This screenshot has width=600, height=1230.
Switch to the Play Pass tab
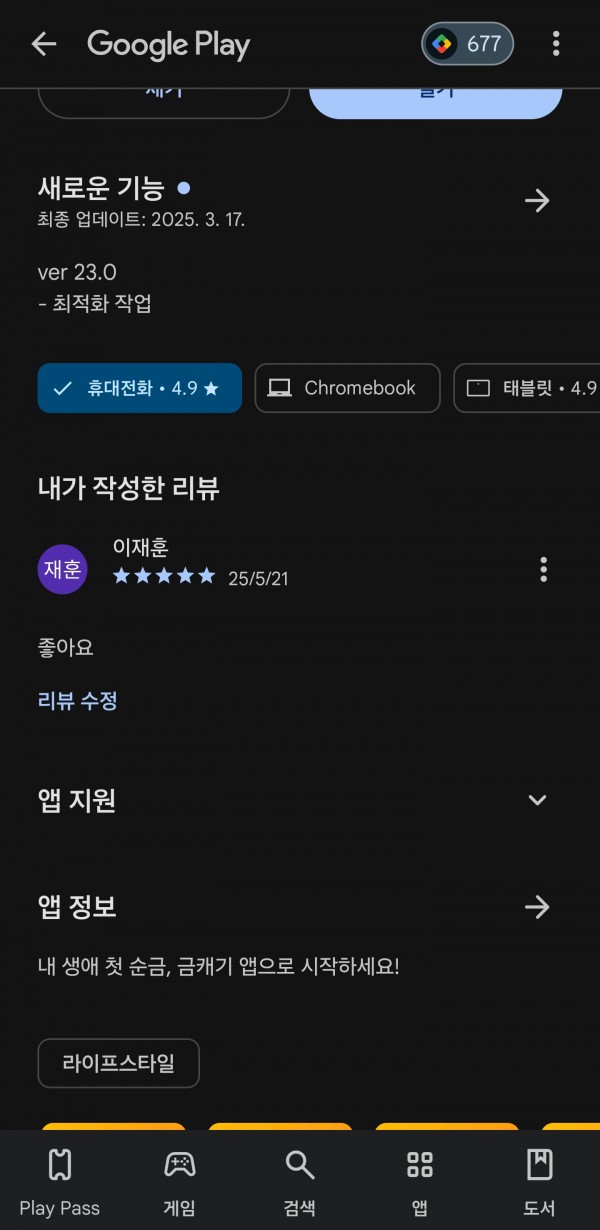(60, 1182)
